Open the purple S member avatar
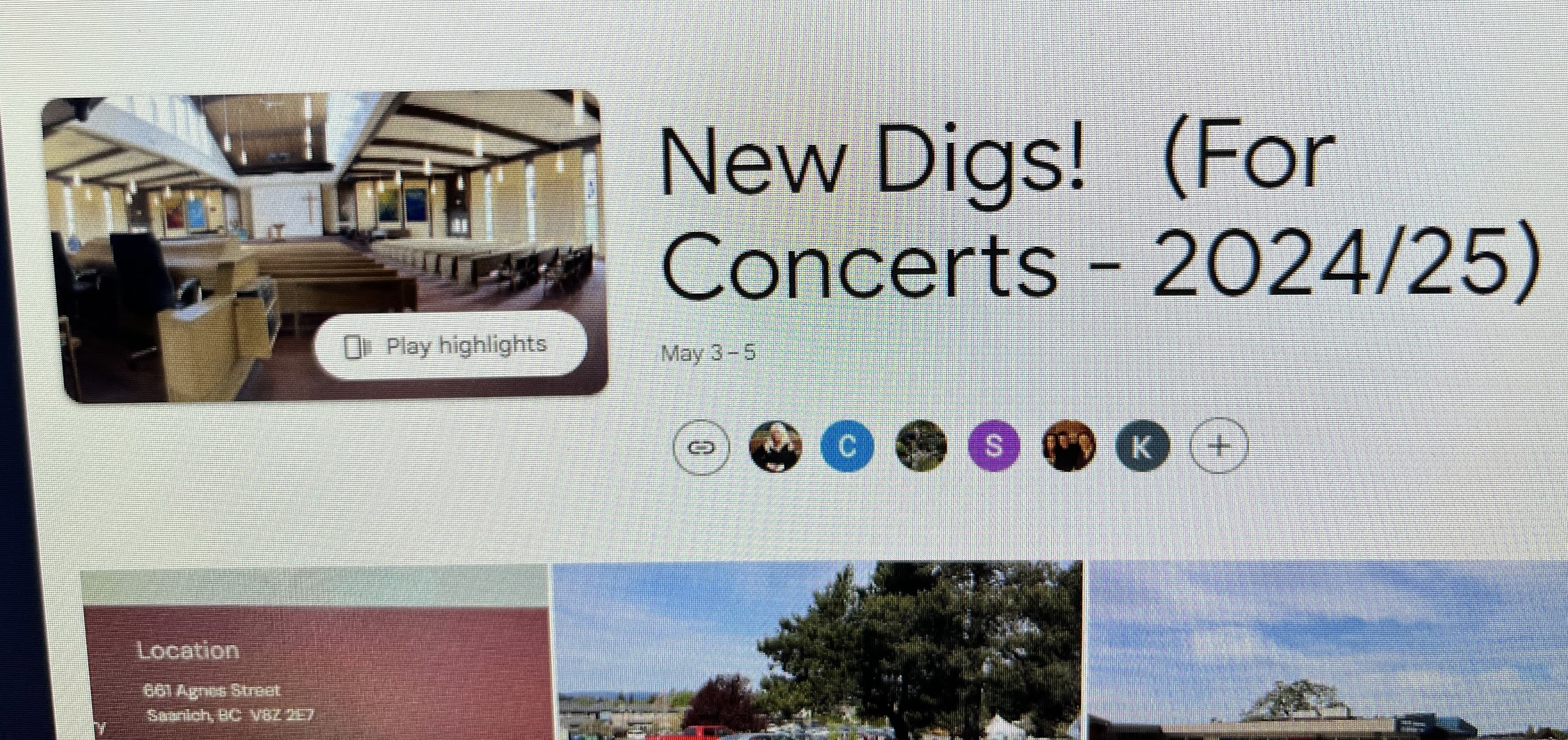 click(x=993, y=446)
